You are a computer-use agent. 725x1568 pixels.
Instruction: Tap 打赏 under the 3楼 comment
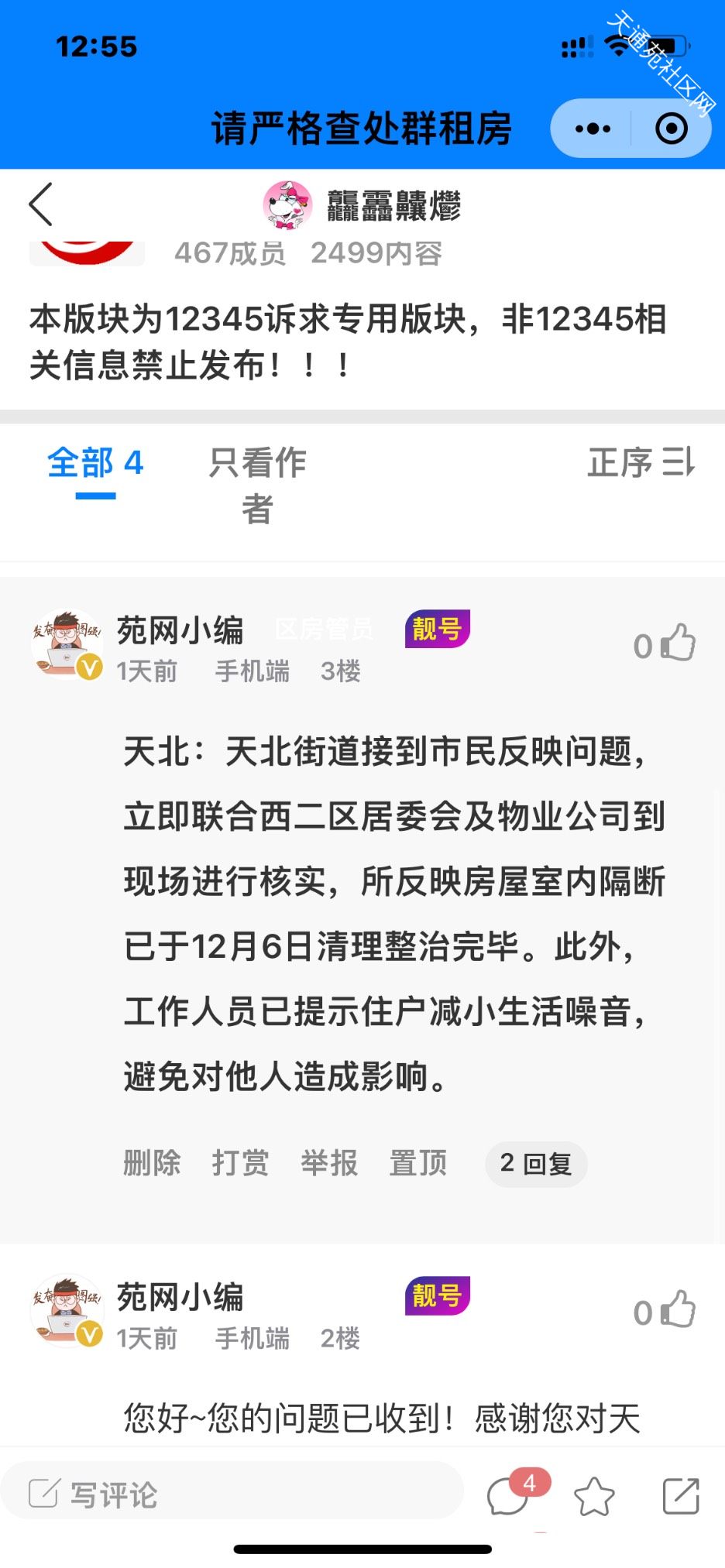click(240, 1163)
